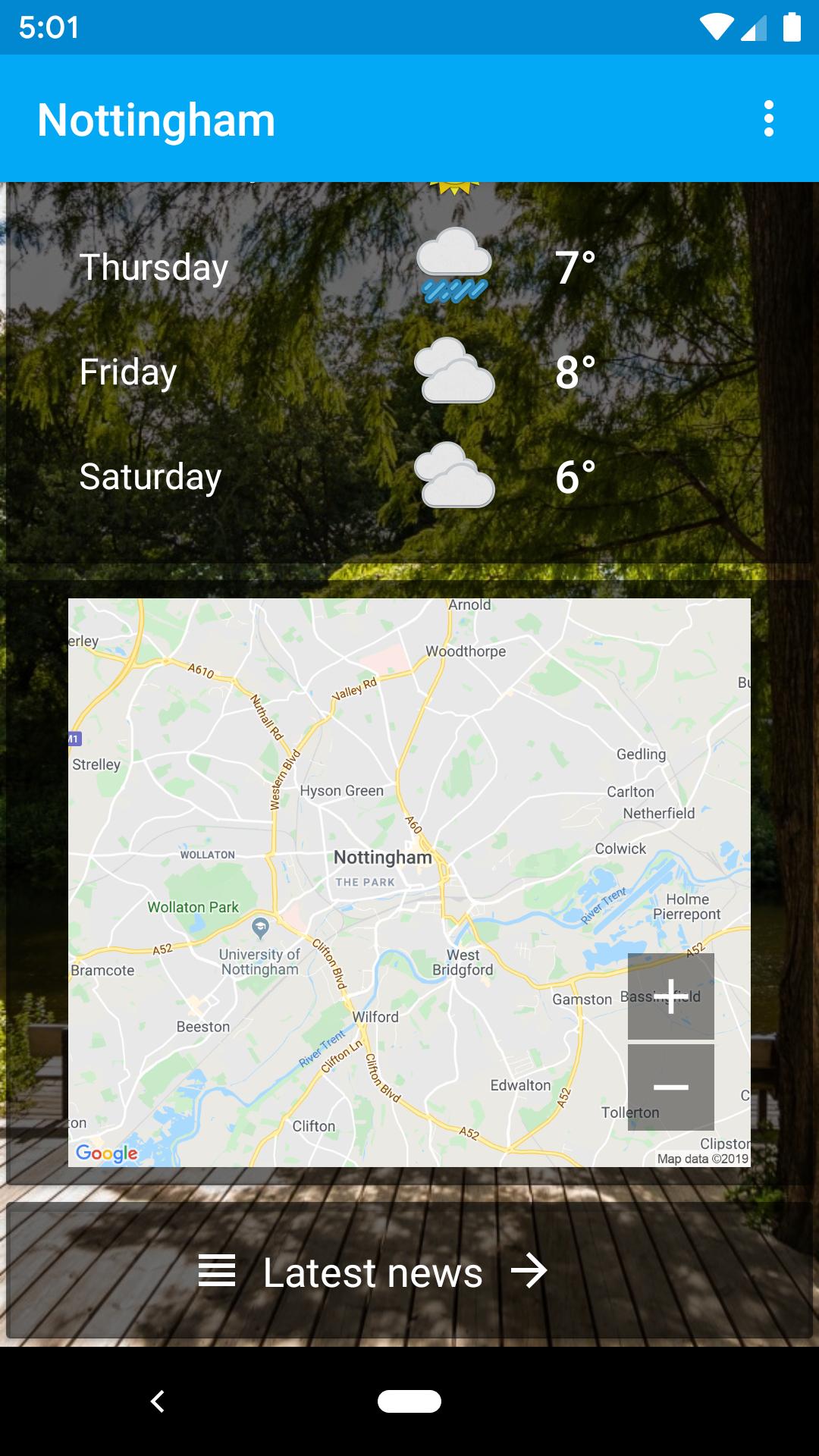Zoom out on the map
The width and height of the screenshot is (819, 1456).
click(x=670, y=1087)
